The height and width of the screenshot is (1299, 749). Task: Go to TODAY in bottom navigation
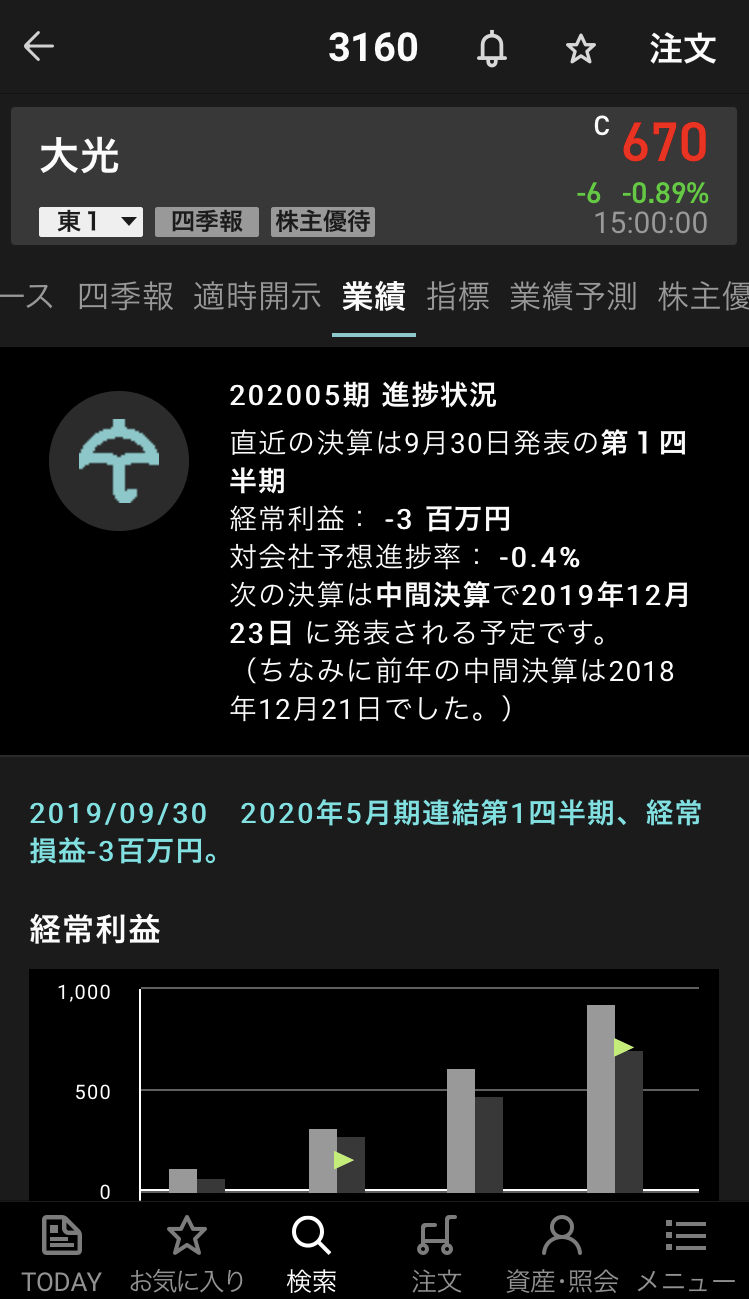(x=62, y=1252)
